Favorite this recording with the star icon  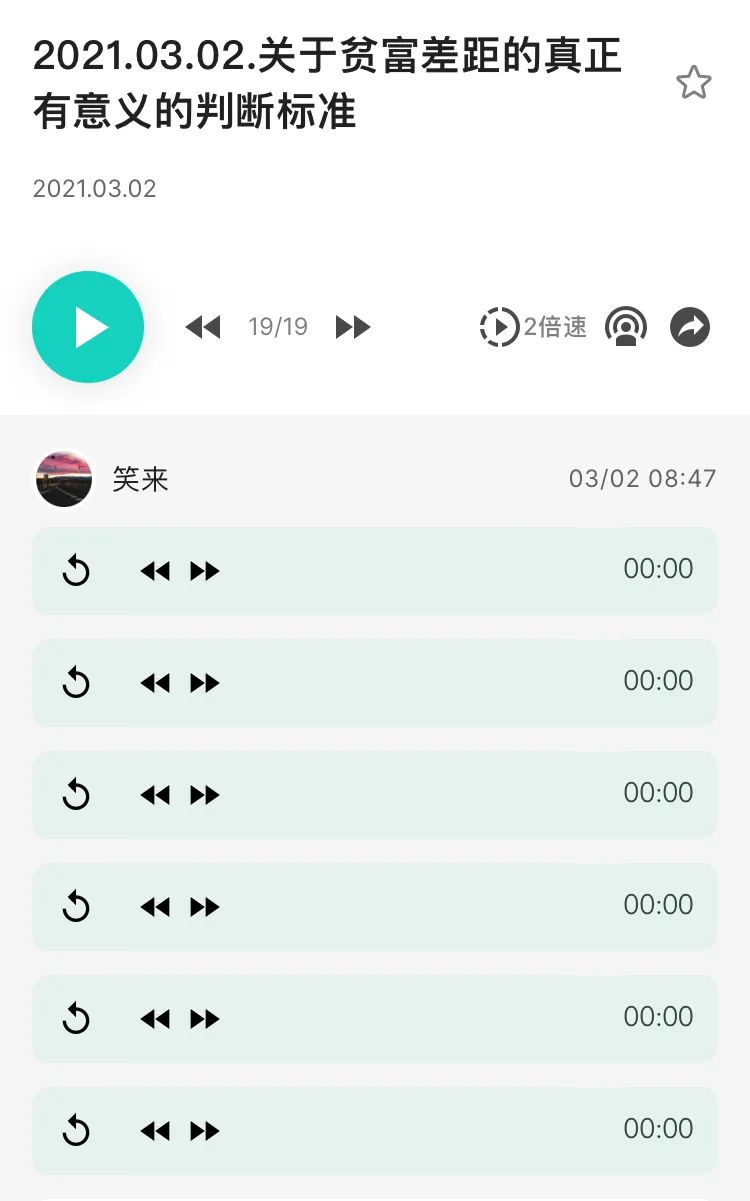point(693,83)
